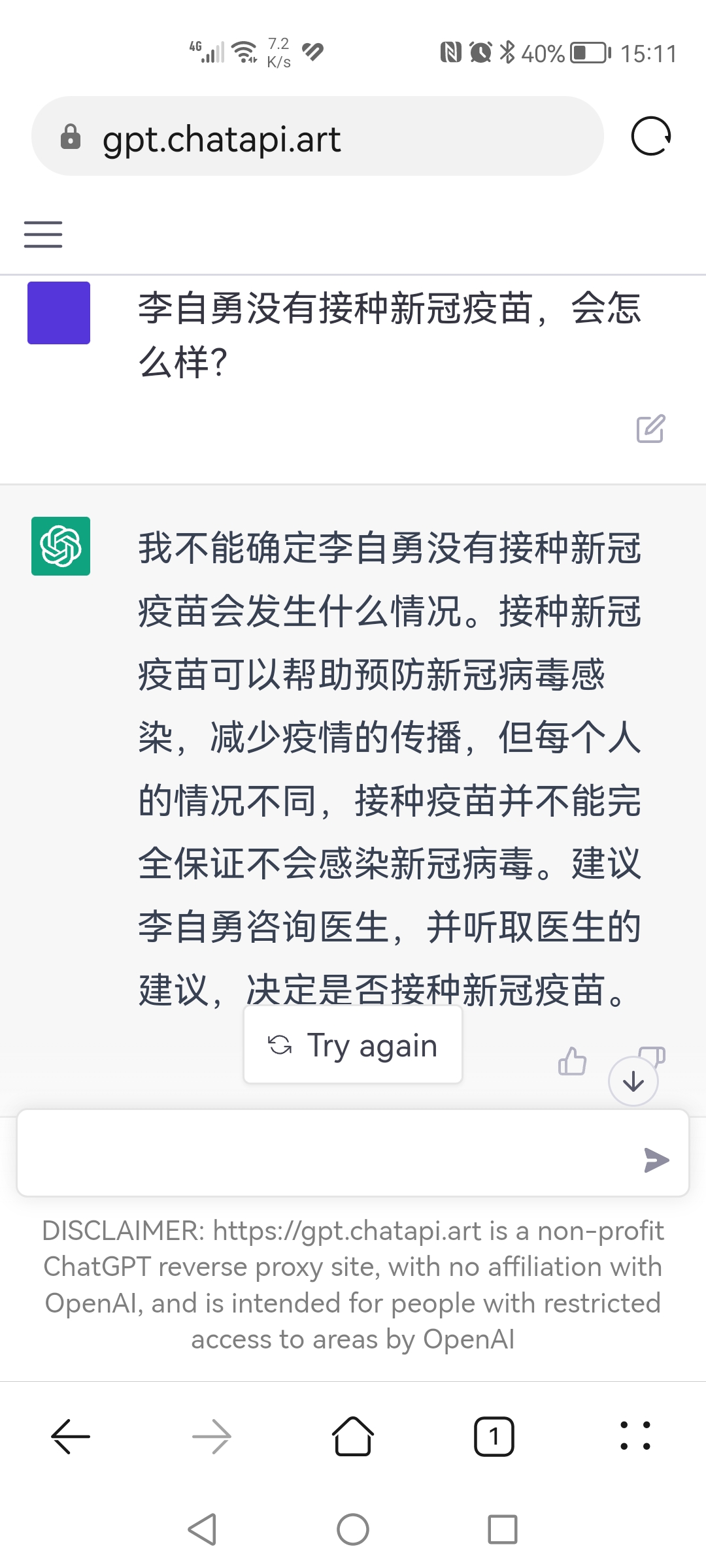706x1568 pixels.
Task: Jump to bottom with down-arrow button
Action: [633, 1082]
